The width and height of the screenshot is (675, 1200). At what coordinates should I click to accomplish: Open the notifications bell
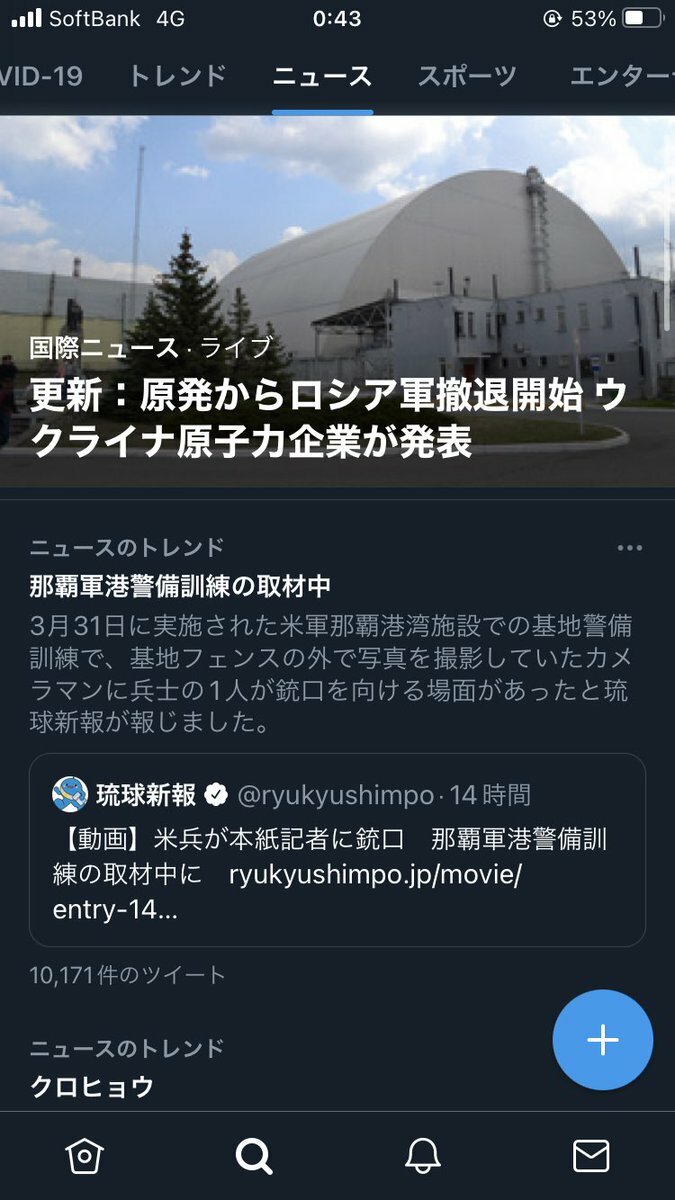(x=423, y=1156)
